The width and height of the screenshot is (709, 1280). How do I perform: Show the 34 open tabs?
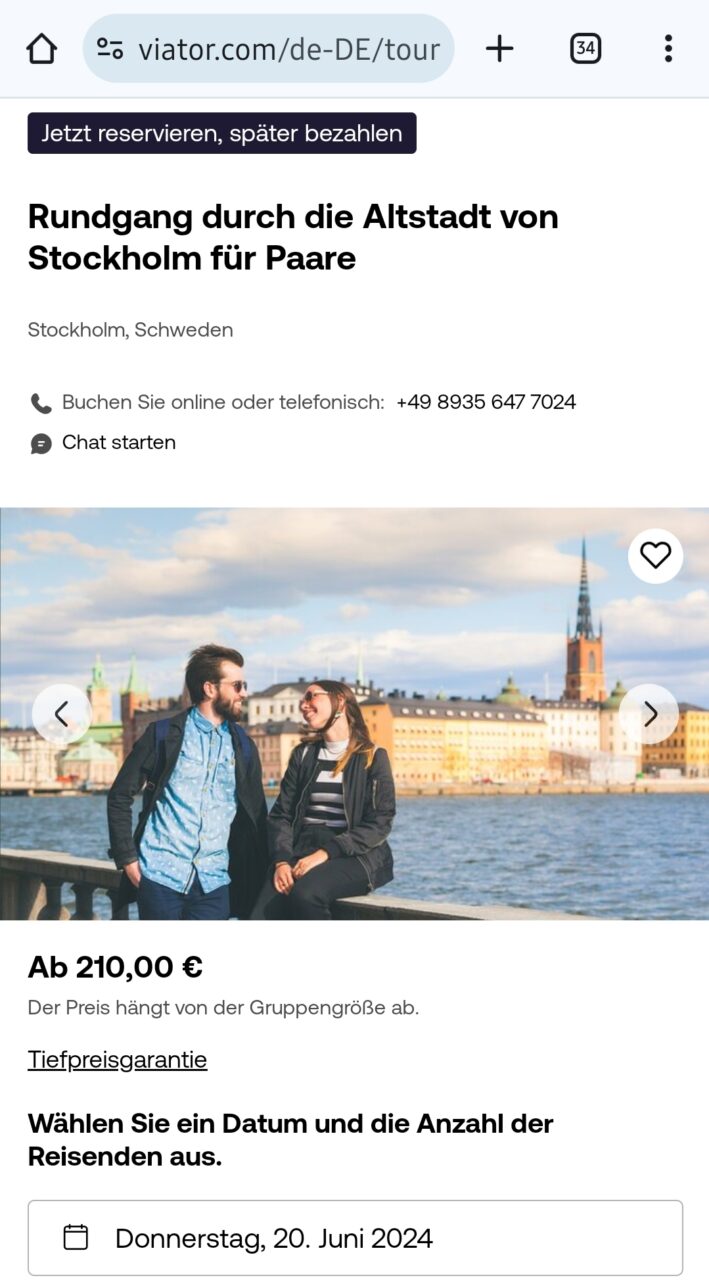(585, 48)
